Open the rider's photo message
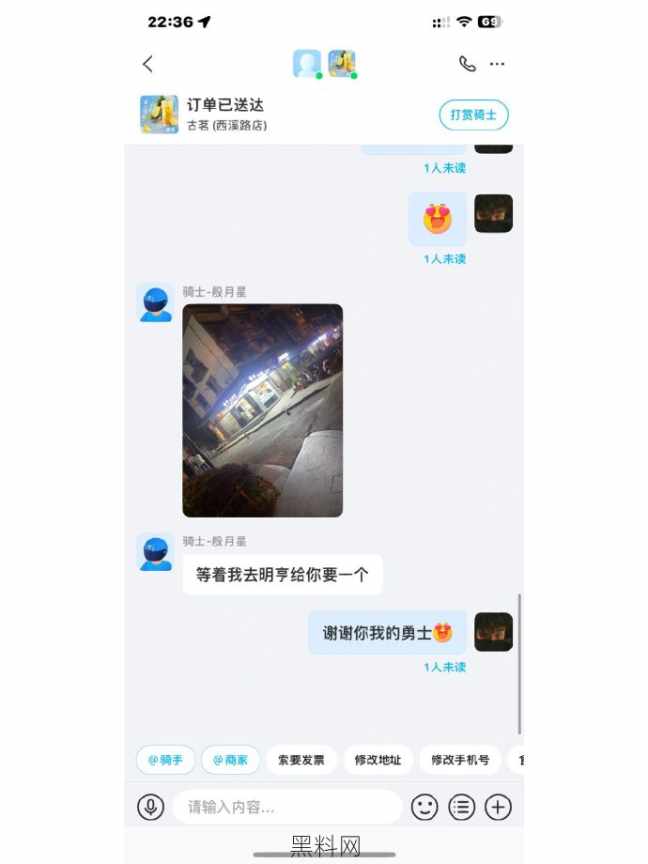The height and width of the screenshot is (864, 648). 262,410
